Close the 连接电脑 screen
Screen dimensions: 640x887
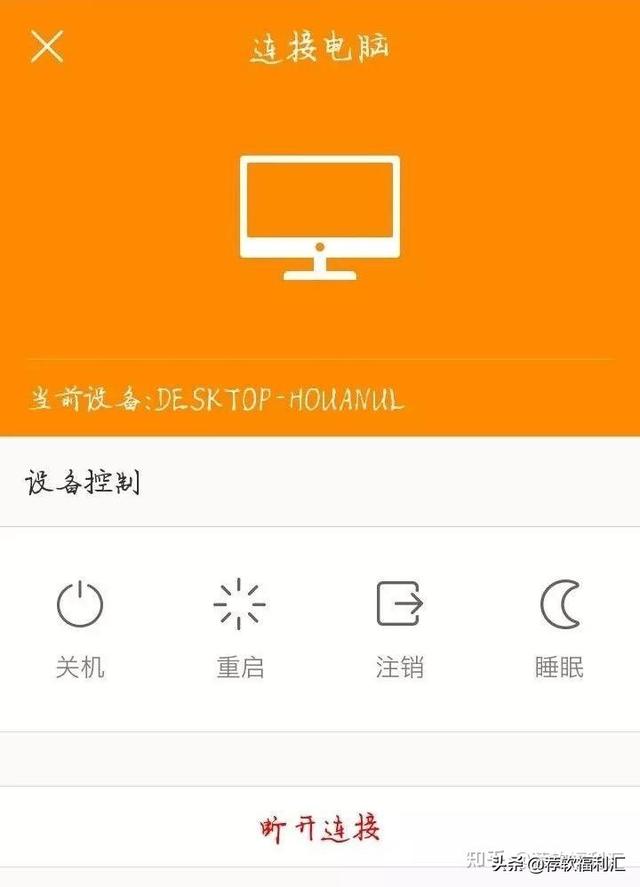[x=46, y=46]
